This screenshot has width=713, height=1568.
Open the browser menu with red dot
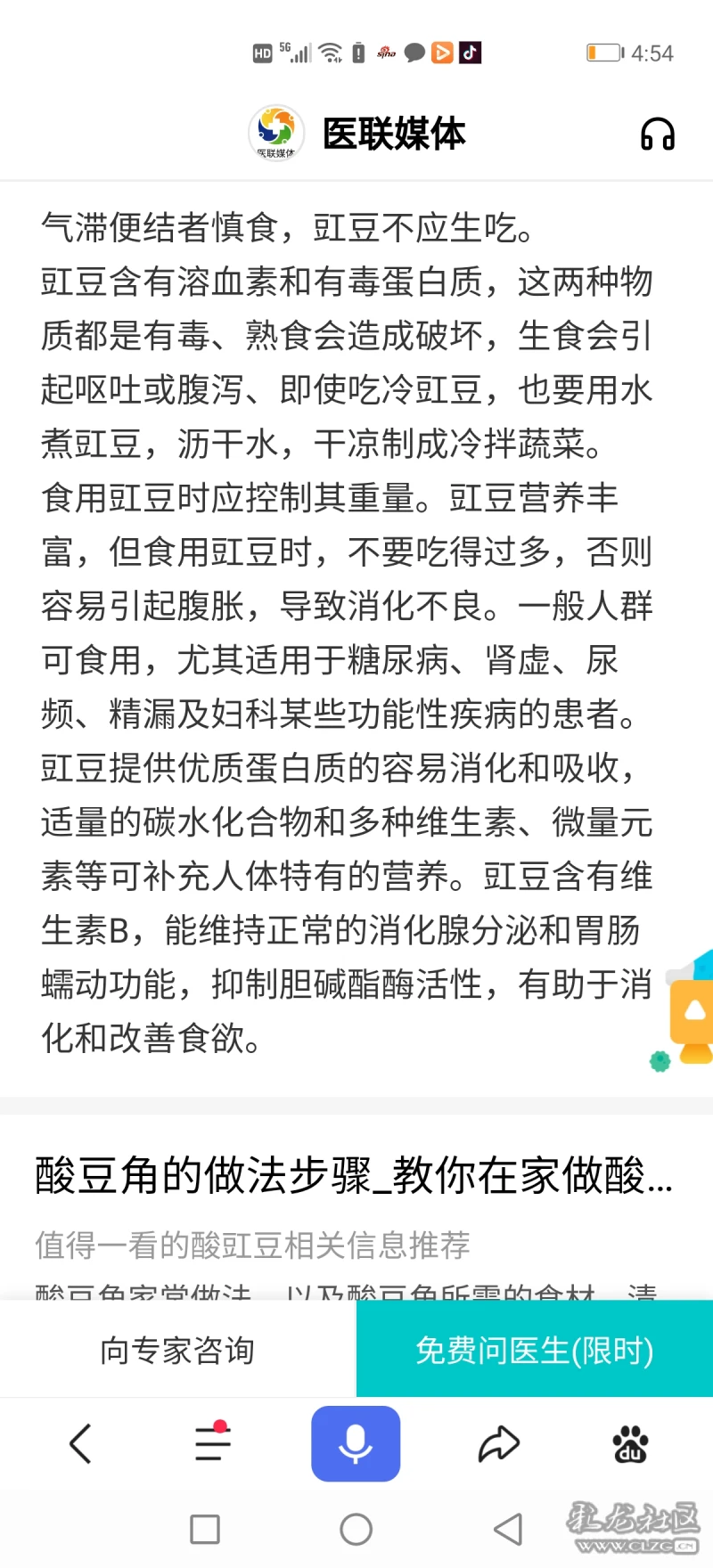(213, 1442)
